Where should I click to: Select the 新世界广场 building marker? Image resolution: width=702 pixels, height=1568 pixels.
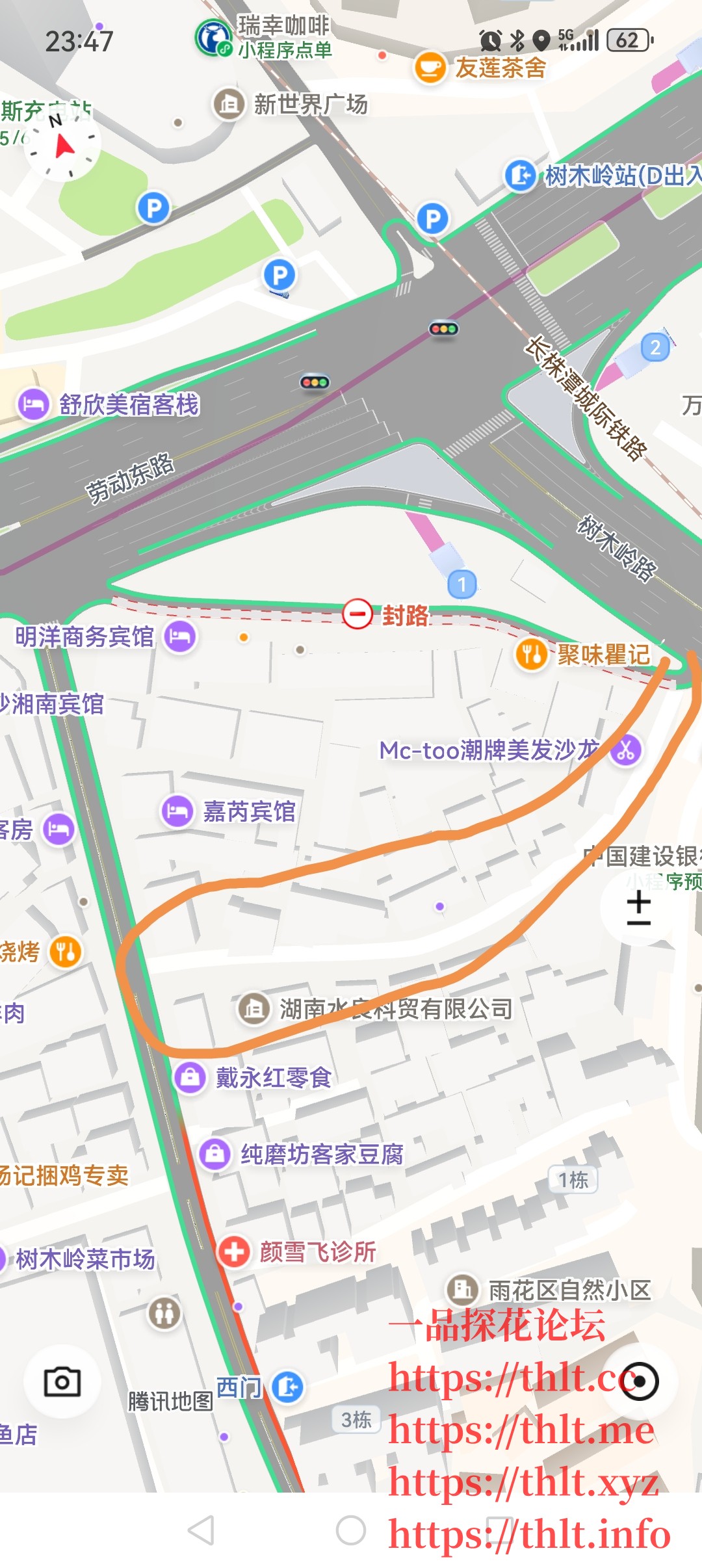(229, 104)
